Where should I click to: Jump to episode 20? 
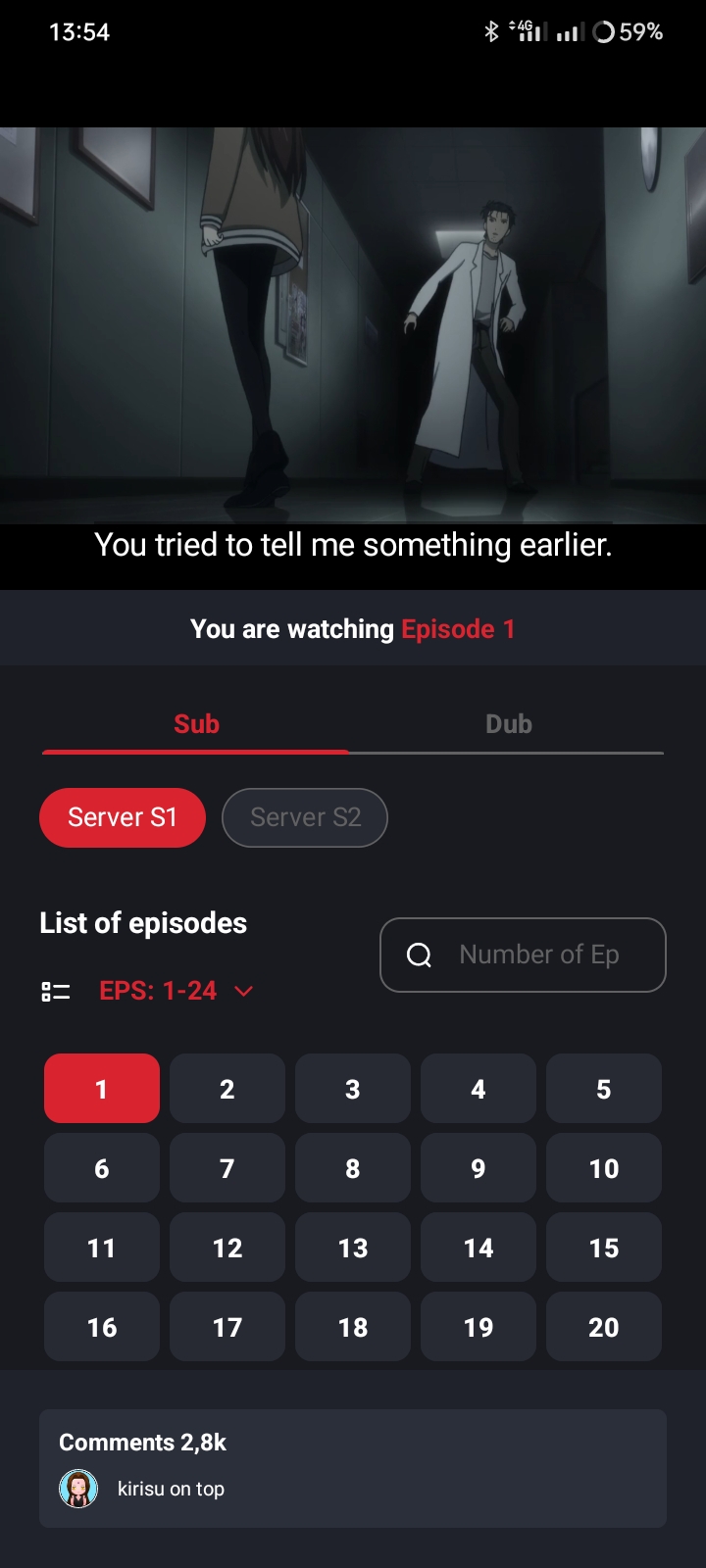(604, 1327)
